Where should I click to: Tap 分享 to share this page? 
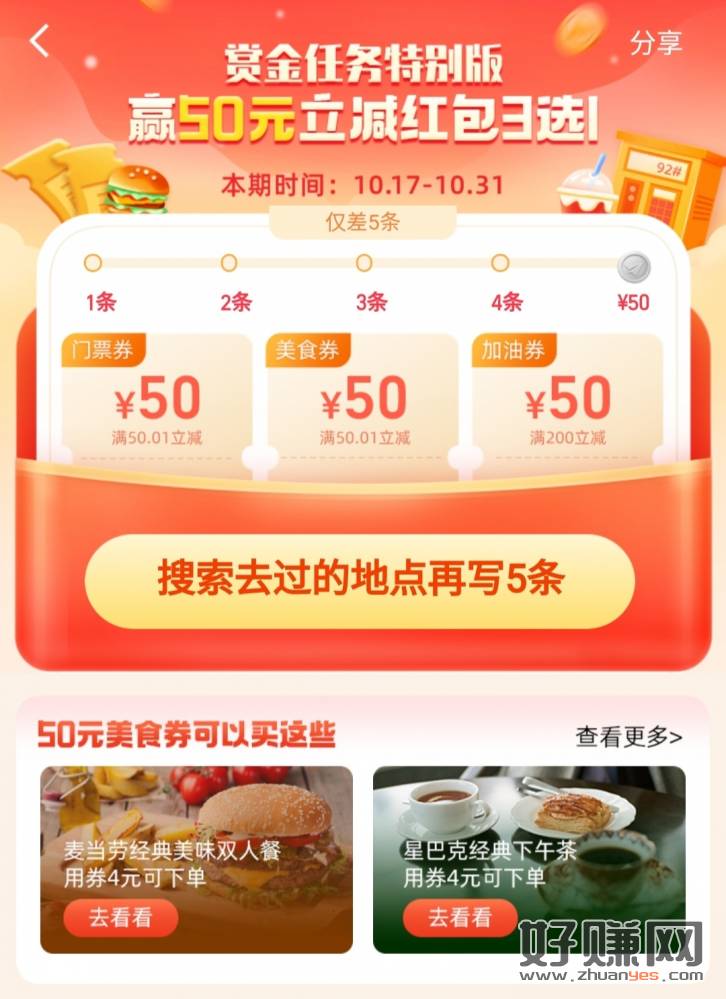point(655,43)
